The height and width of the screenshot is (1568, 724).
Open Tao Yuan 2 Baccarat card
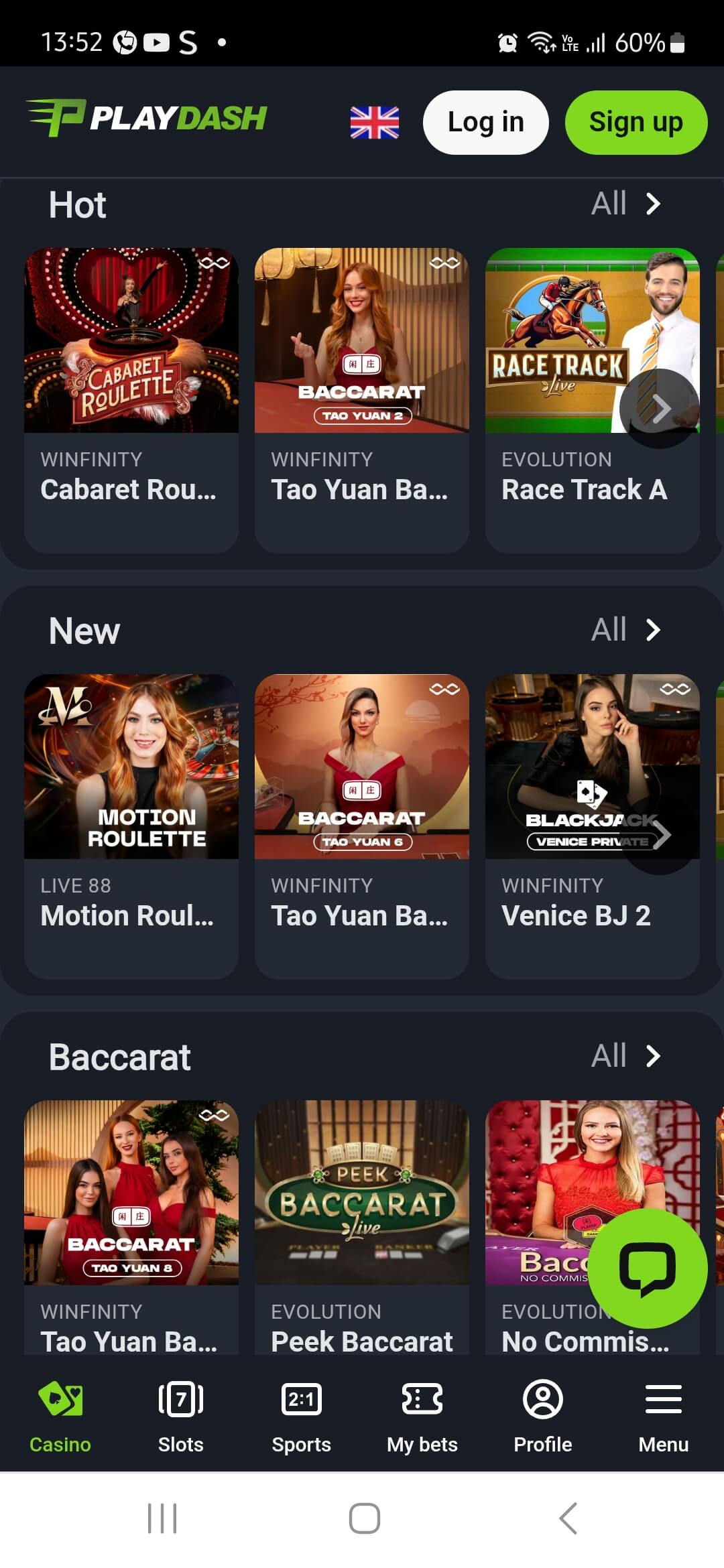(x=361, y=375)
